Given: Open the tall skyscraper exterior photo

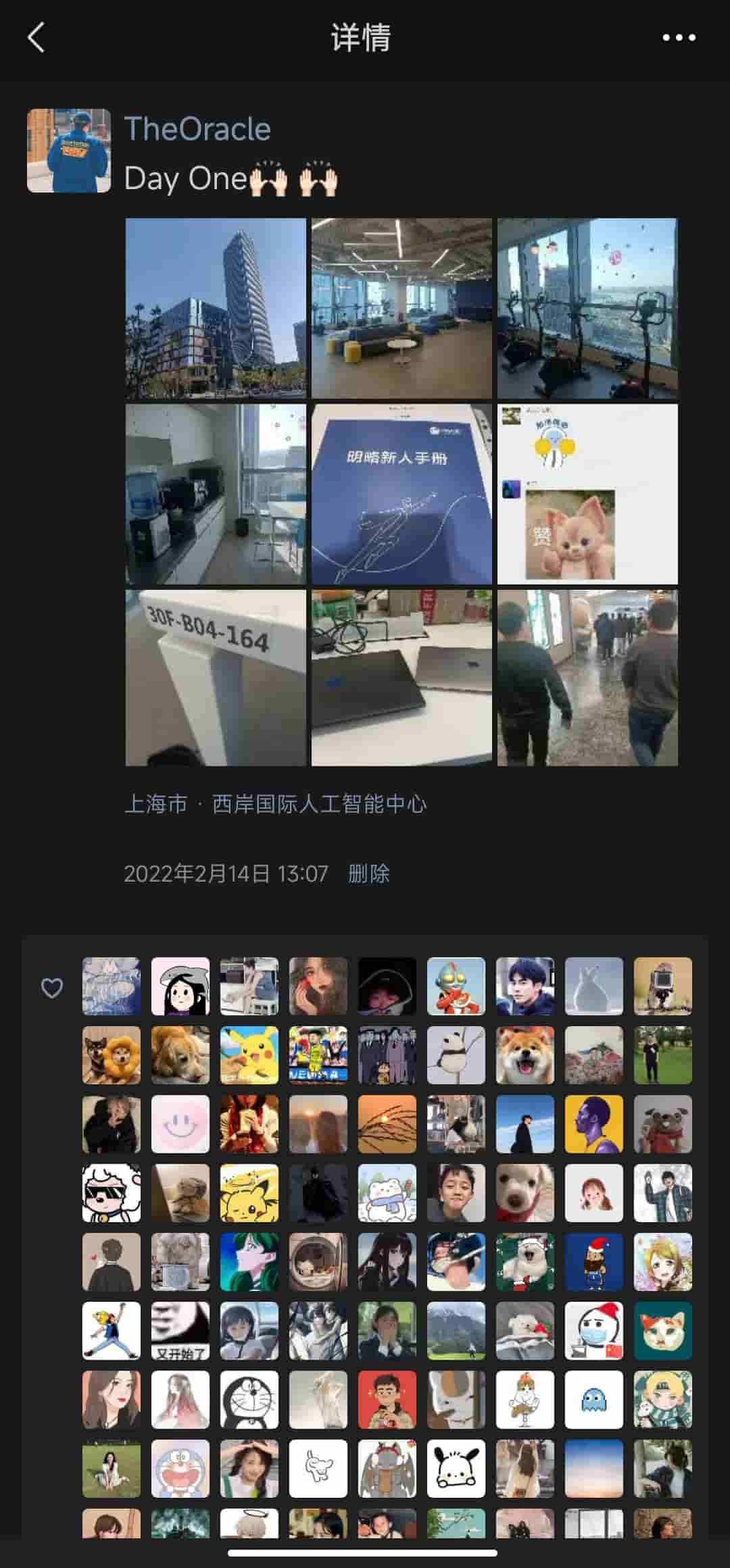Looking at the screenshot, I should (216, 308).
